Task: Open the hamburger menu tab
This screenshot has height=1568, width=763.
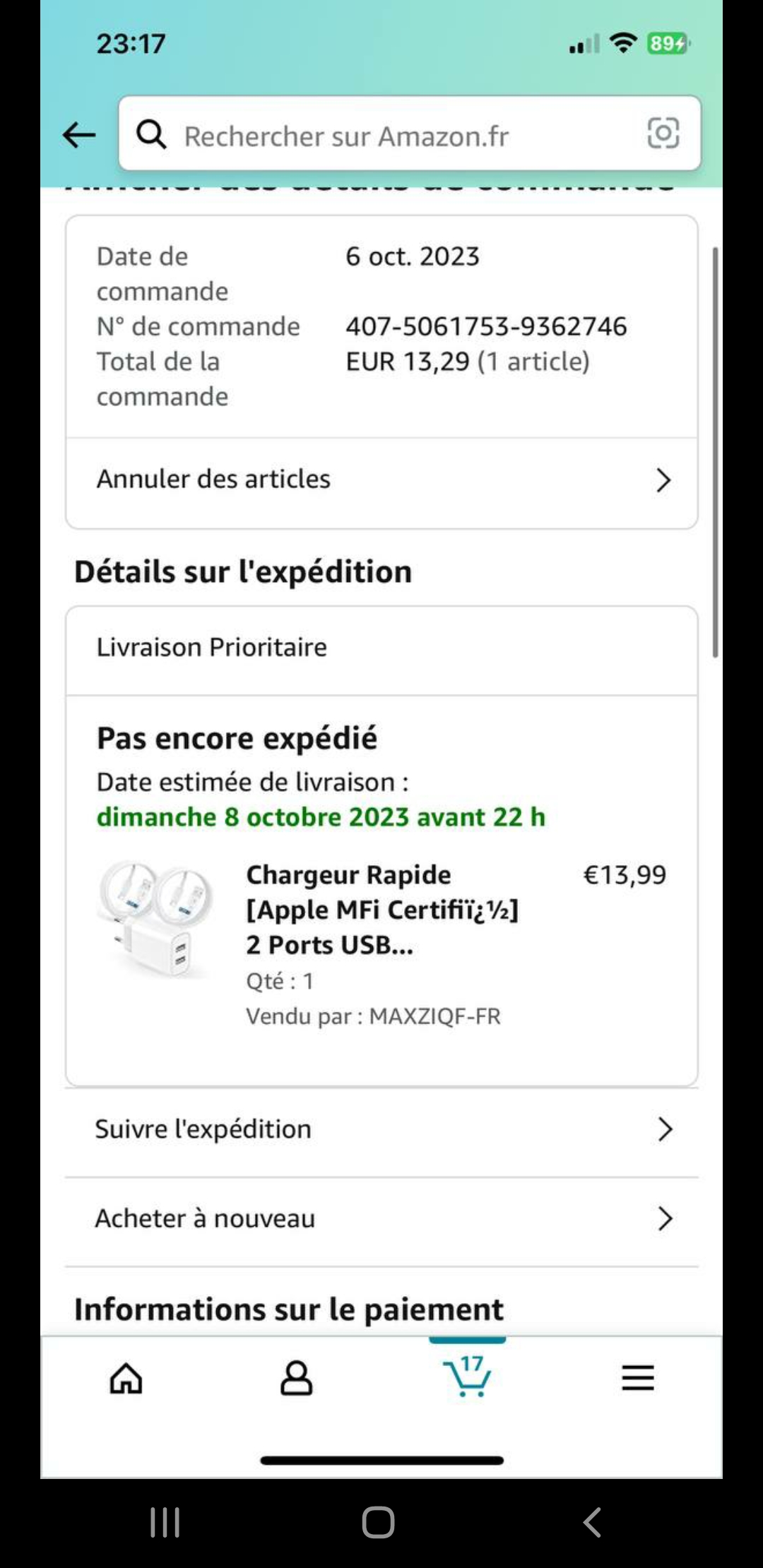Action: pos(637,1377)
